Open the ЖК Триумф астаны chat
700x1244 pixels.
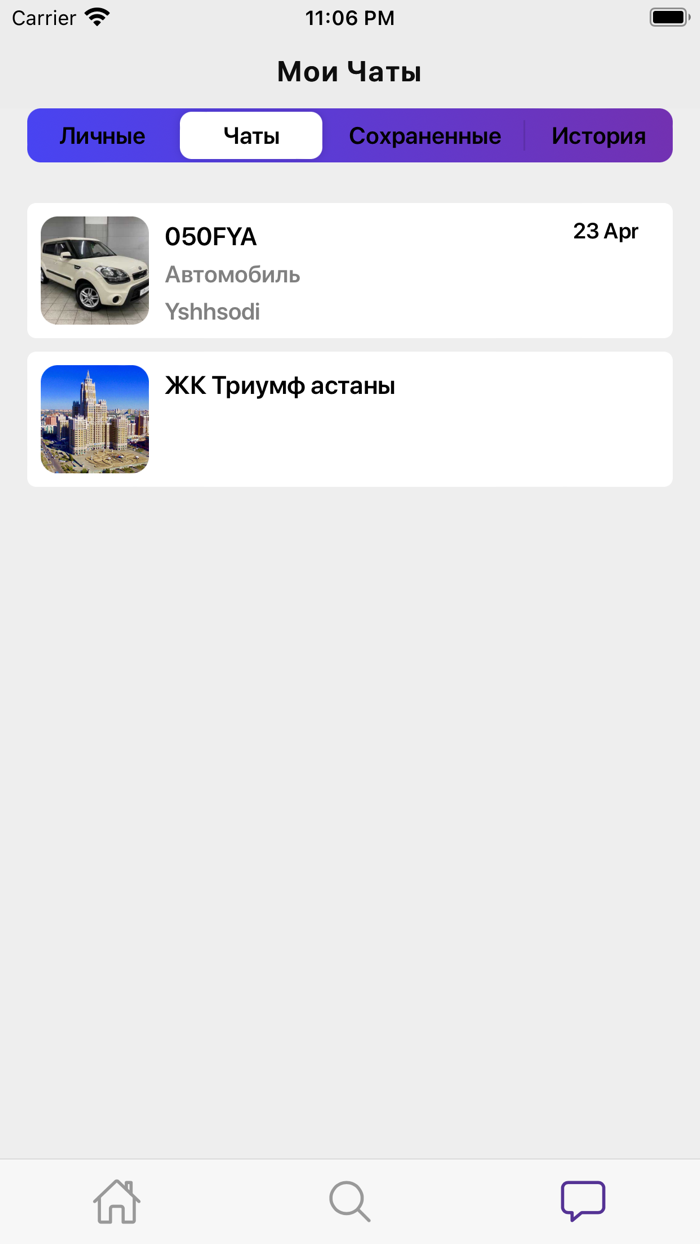[x=350, y=419]
